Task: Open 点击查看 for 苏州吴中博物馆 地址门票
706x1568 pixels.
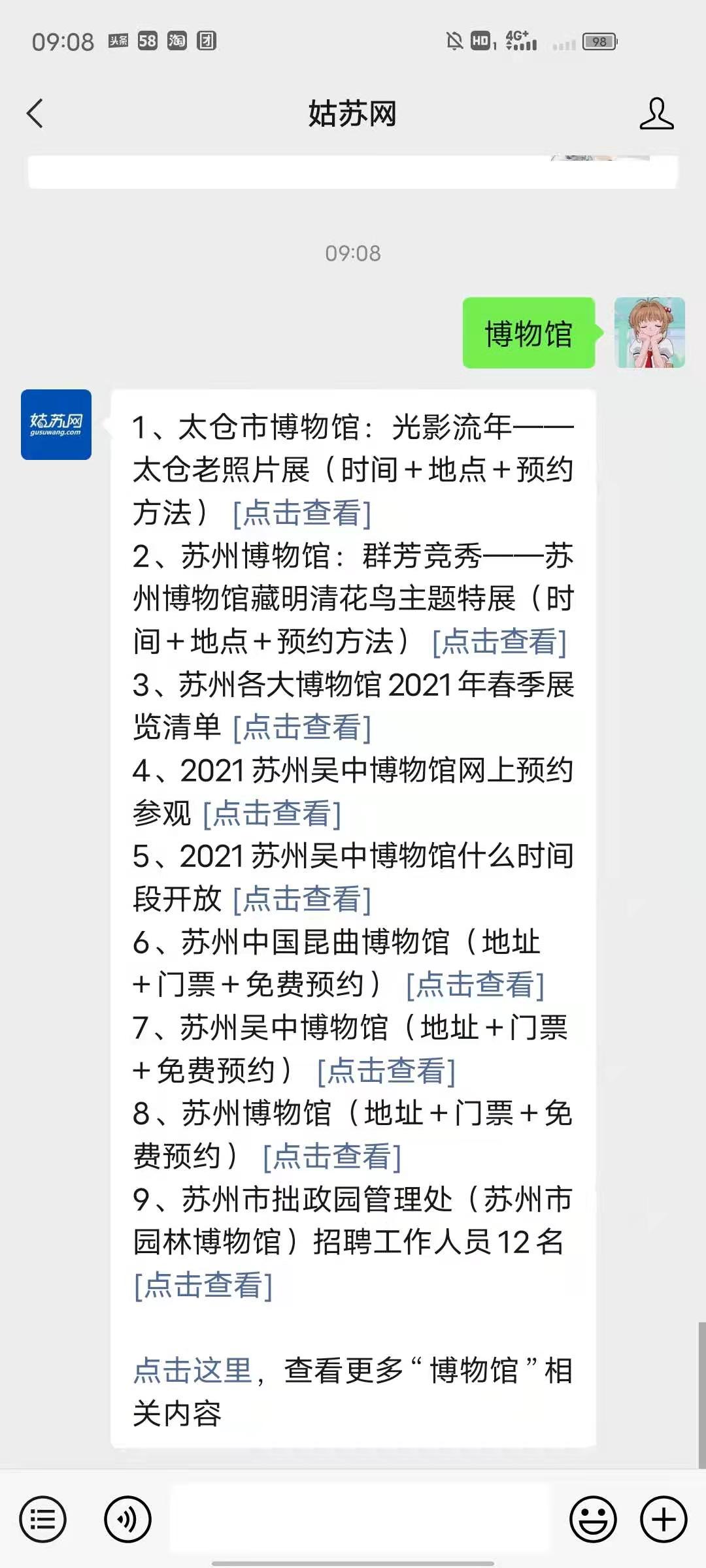Action: [x=386, y=1071]
